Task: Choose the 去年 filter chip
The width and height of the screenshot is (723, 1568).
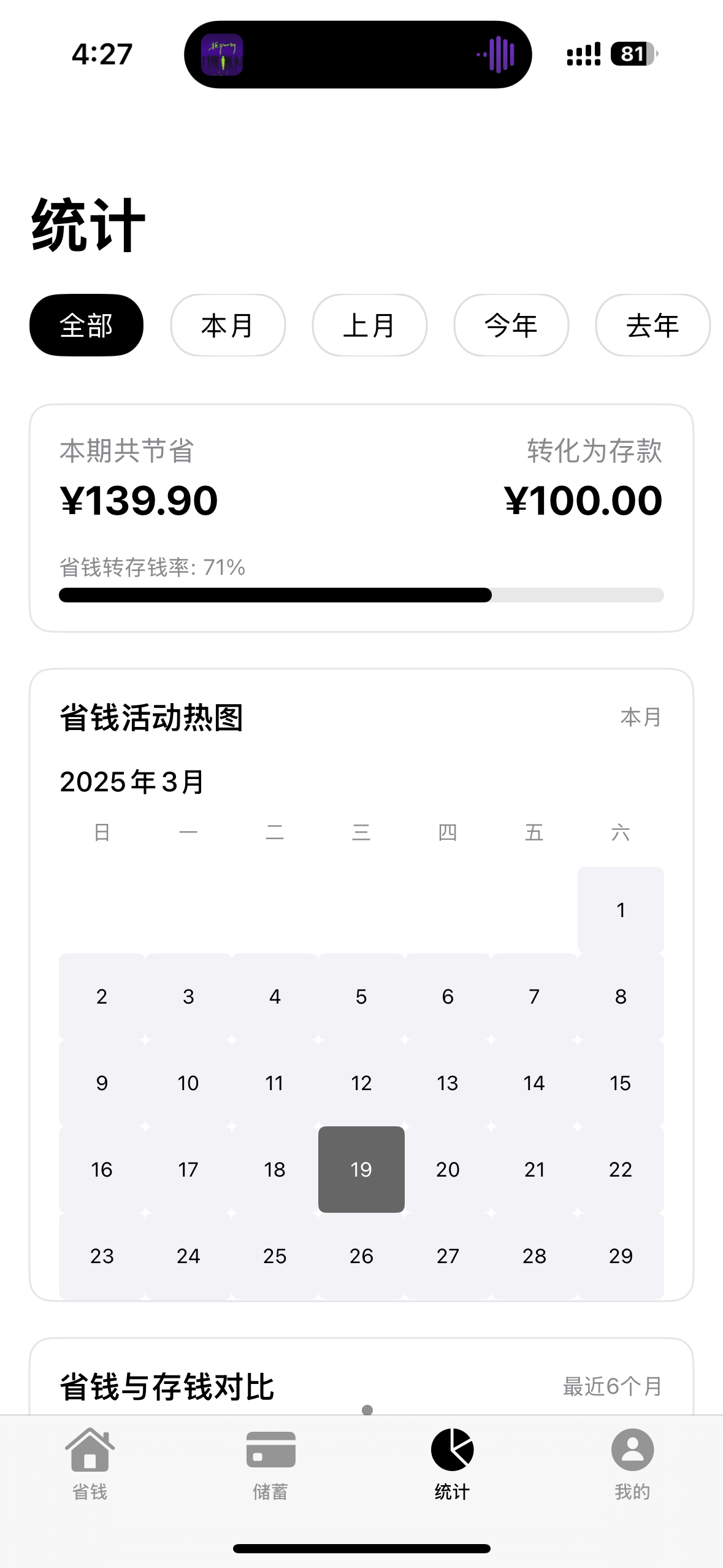Action: [653, 325]
